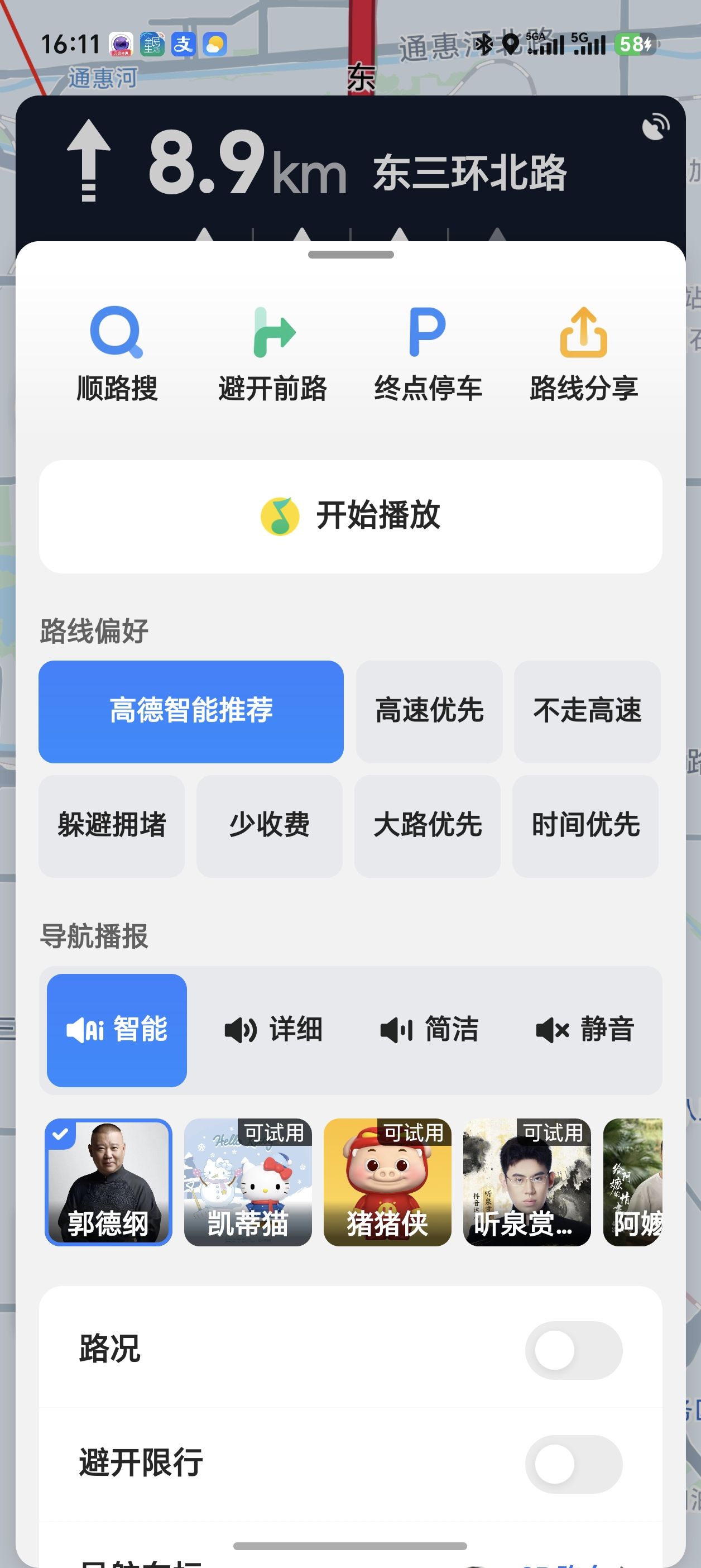Switch broadcast mode to 详细
The height and width of the screenshot is (1568, 701).
point(273,1030)
